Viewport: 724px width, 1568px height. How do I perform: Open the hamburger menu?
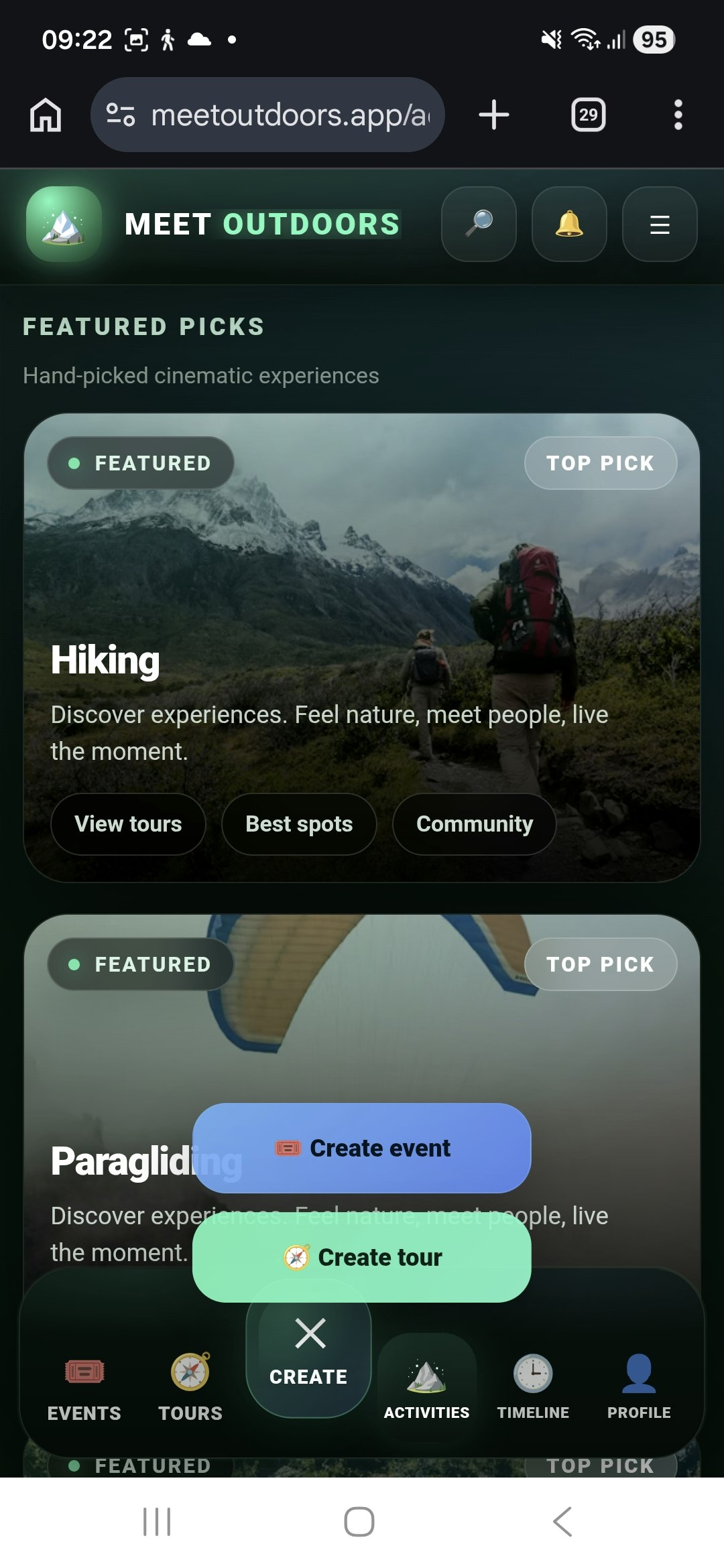pos(659,224)
